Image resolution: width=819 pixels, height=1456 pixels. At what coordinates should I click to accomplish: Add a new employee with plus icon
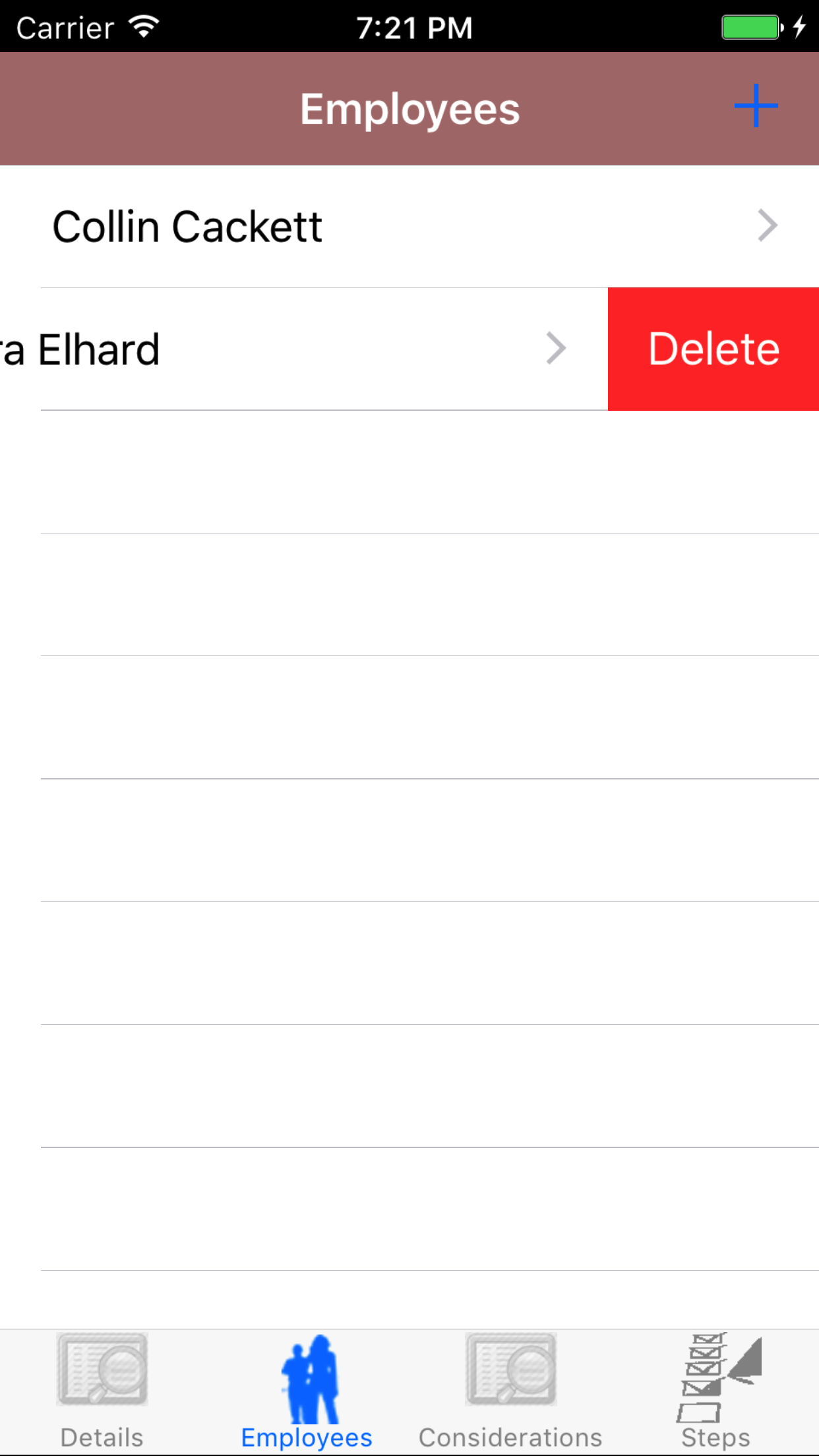756,106
